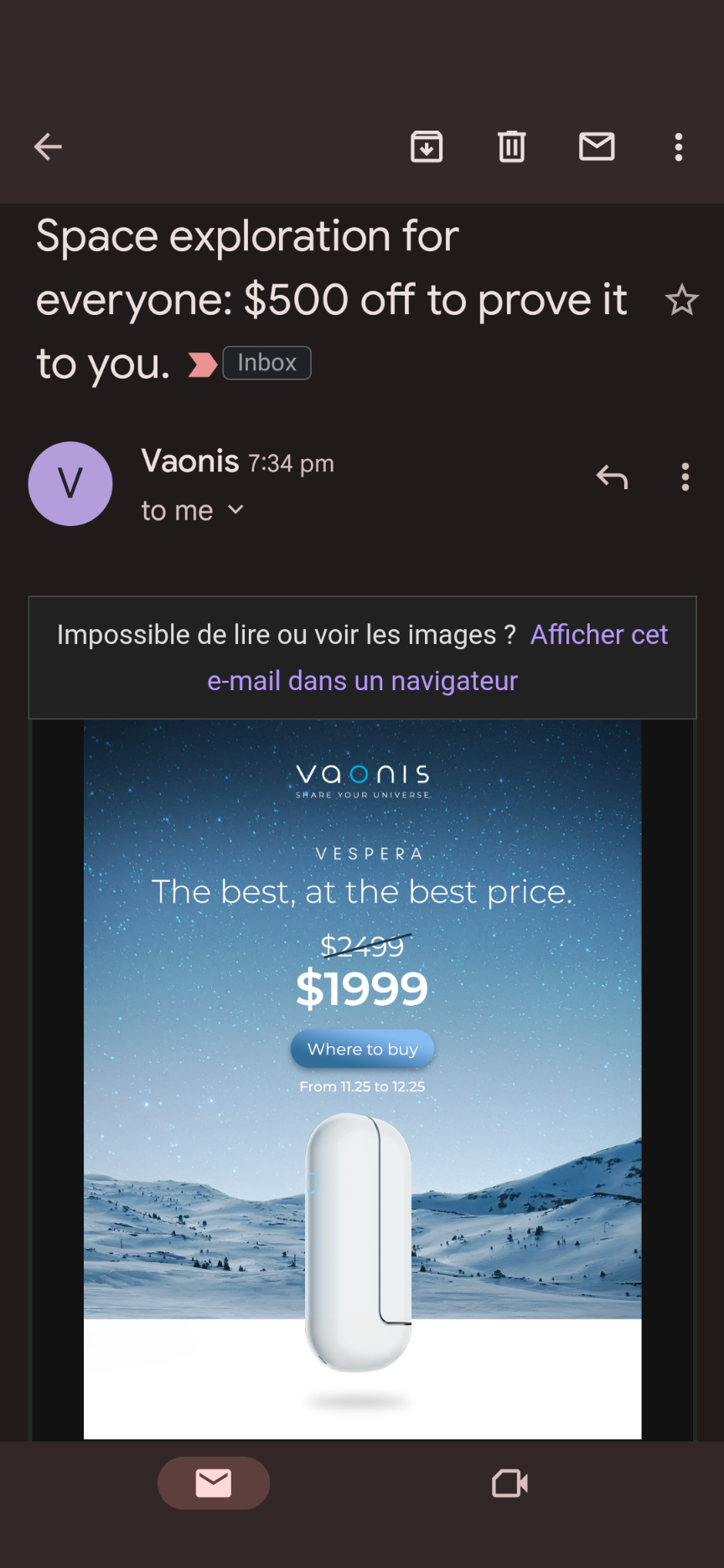Delete this email with trash icon

click(x=512, y=147)
